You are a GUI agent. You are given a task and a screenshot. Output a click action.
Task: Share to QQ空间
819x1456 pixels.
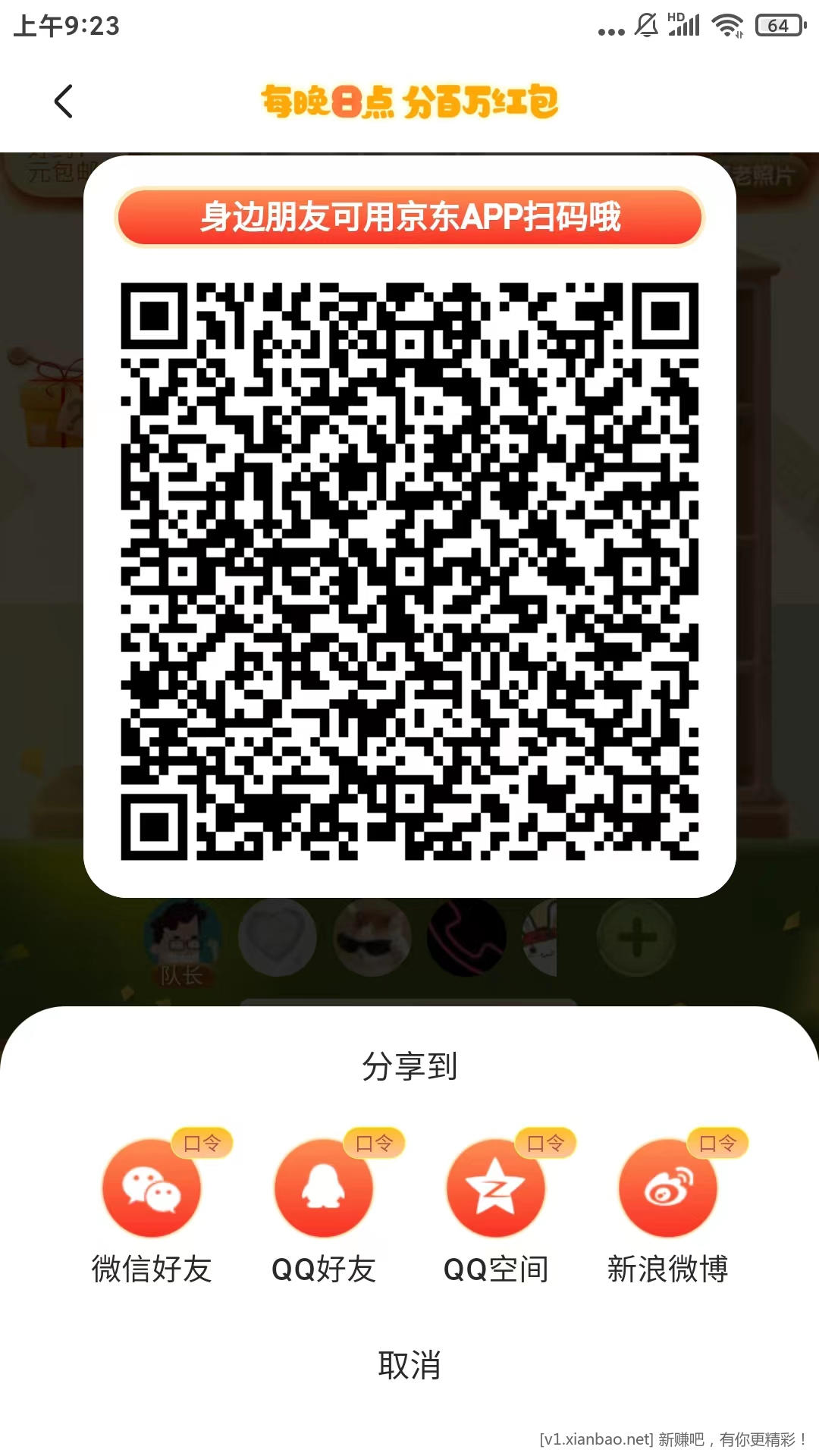point(496,1188)
